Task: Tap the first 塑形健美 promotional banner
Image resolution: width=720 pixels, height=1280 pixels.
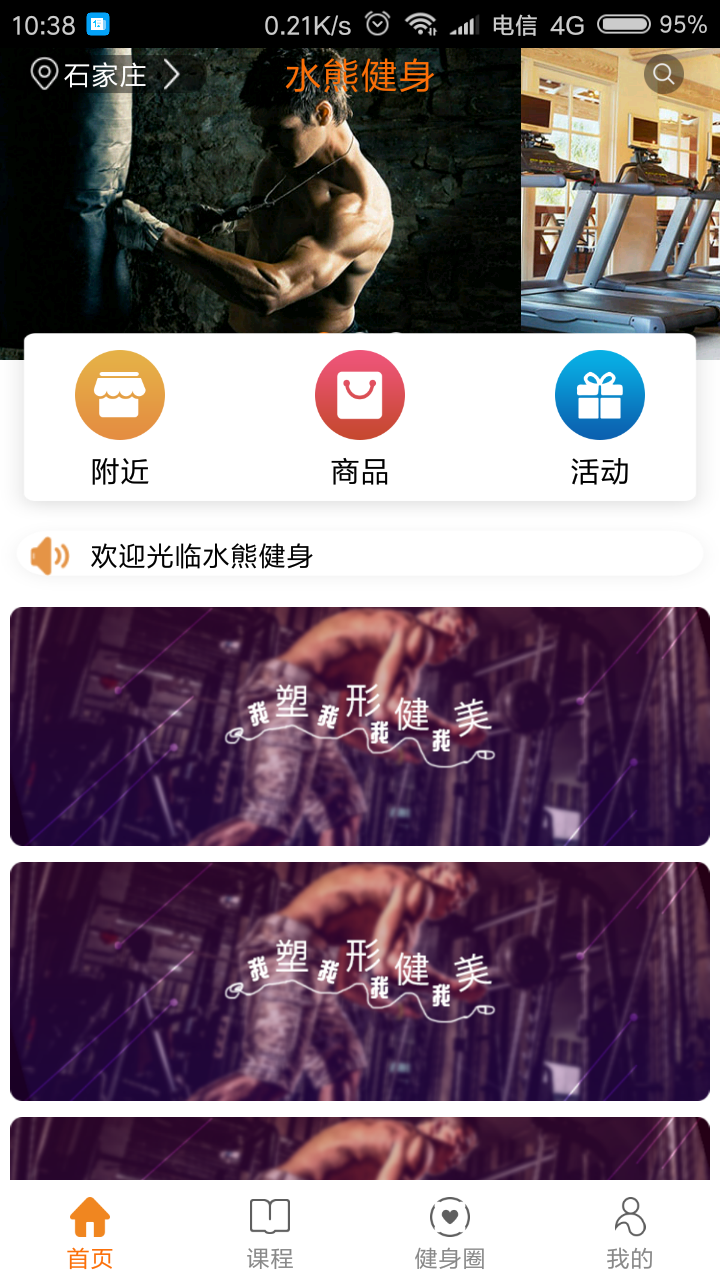Action: (x=360, y=726)
